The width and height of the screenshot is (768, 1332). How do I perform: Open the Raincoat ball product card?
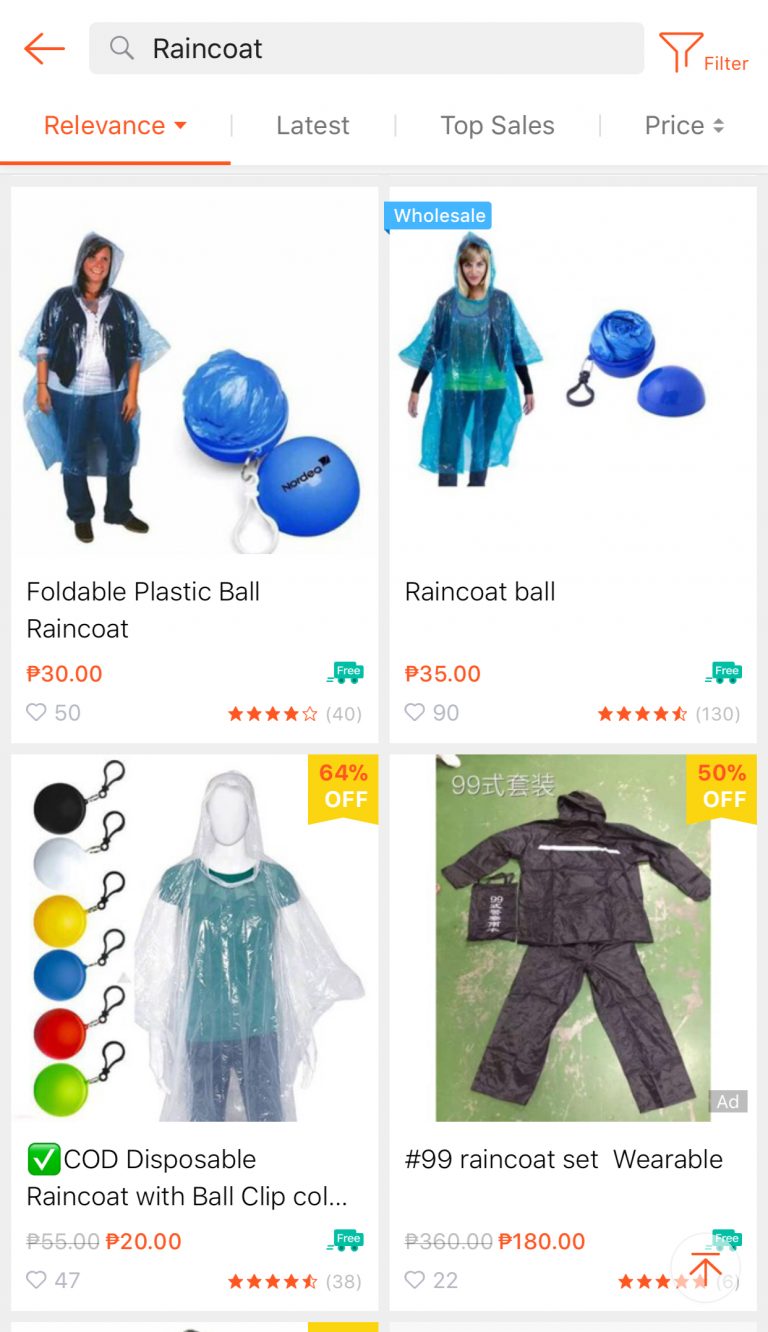pos(573,464)
